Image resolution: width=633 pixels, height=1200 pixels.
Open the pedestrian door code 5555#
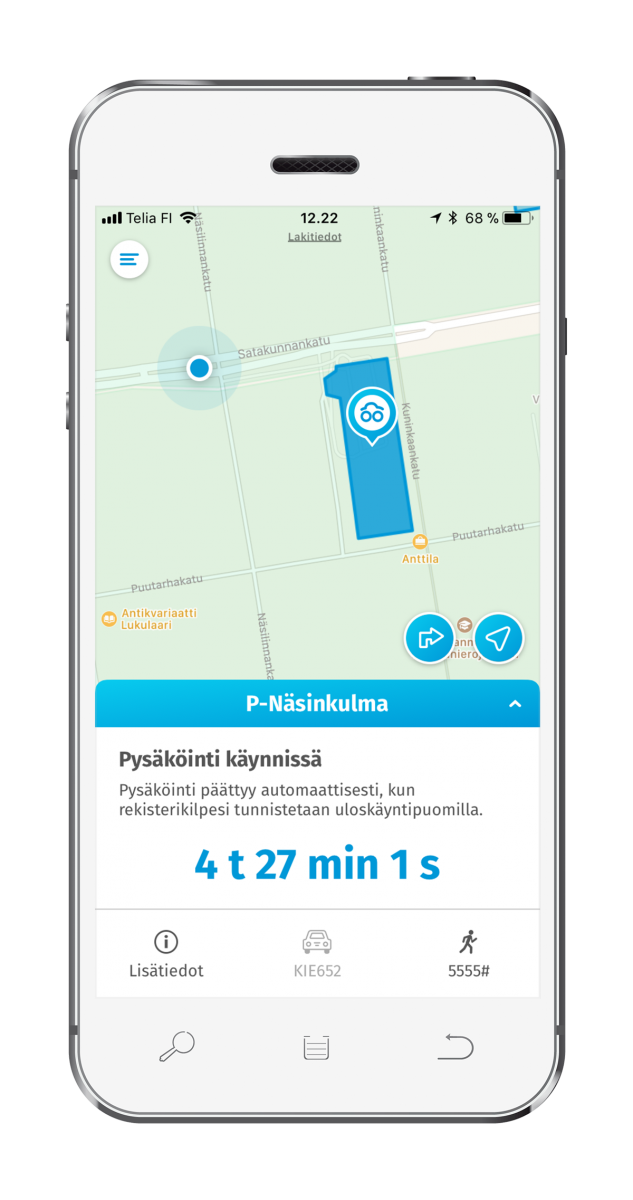pyautogui.click(x=468, y=953)
